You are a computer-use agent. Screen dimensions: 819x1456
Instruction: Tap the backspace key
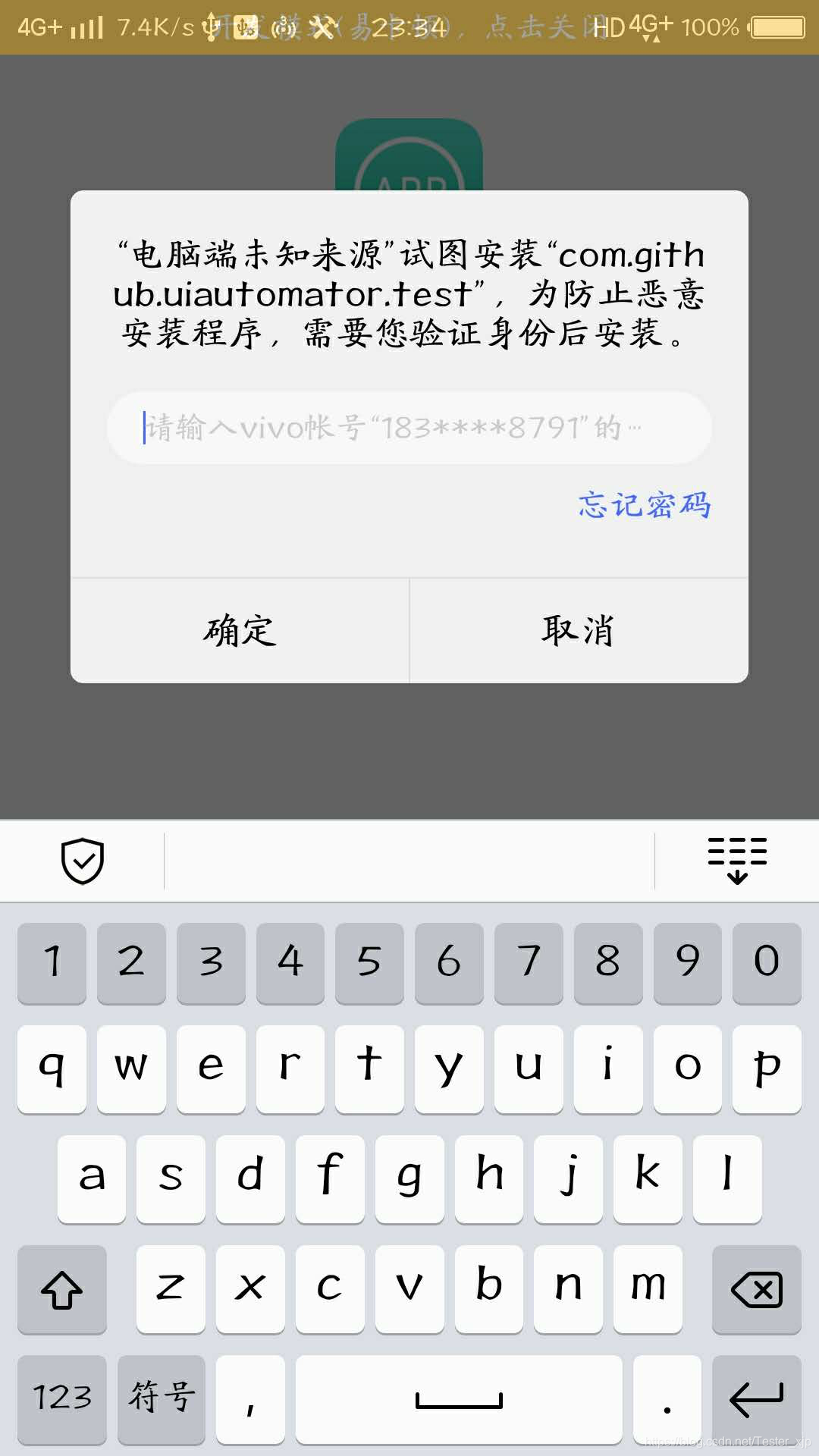(756, 1289)
